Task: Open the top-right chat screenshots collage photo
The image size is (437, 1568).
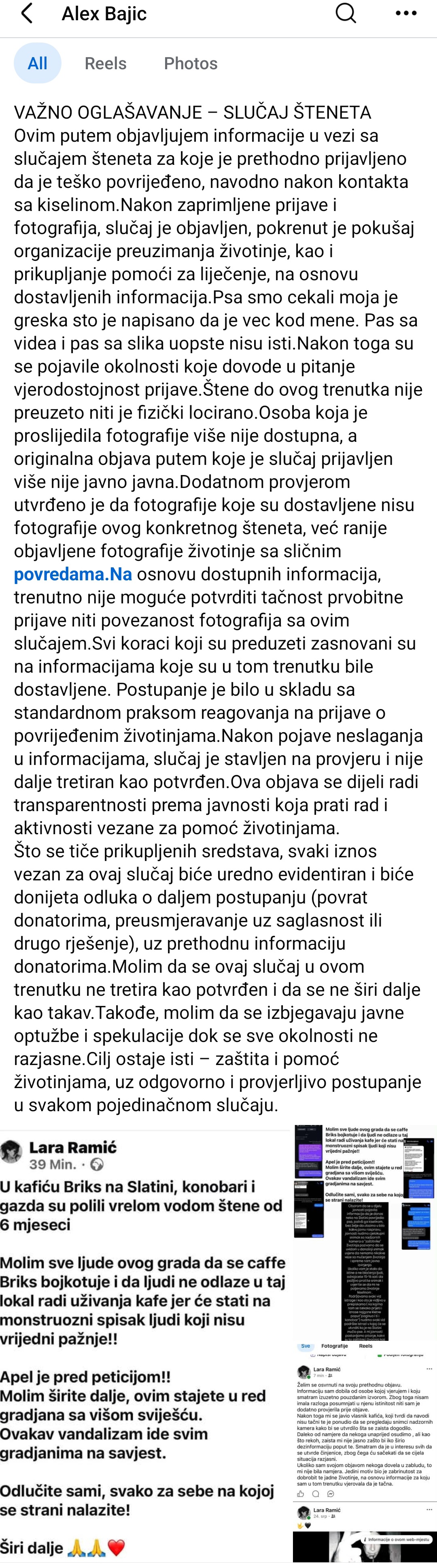Action: click(365, 1234)
